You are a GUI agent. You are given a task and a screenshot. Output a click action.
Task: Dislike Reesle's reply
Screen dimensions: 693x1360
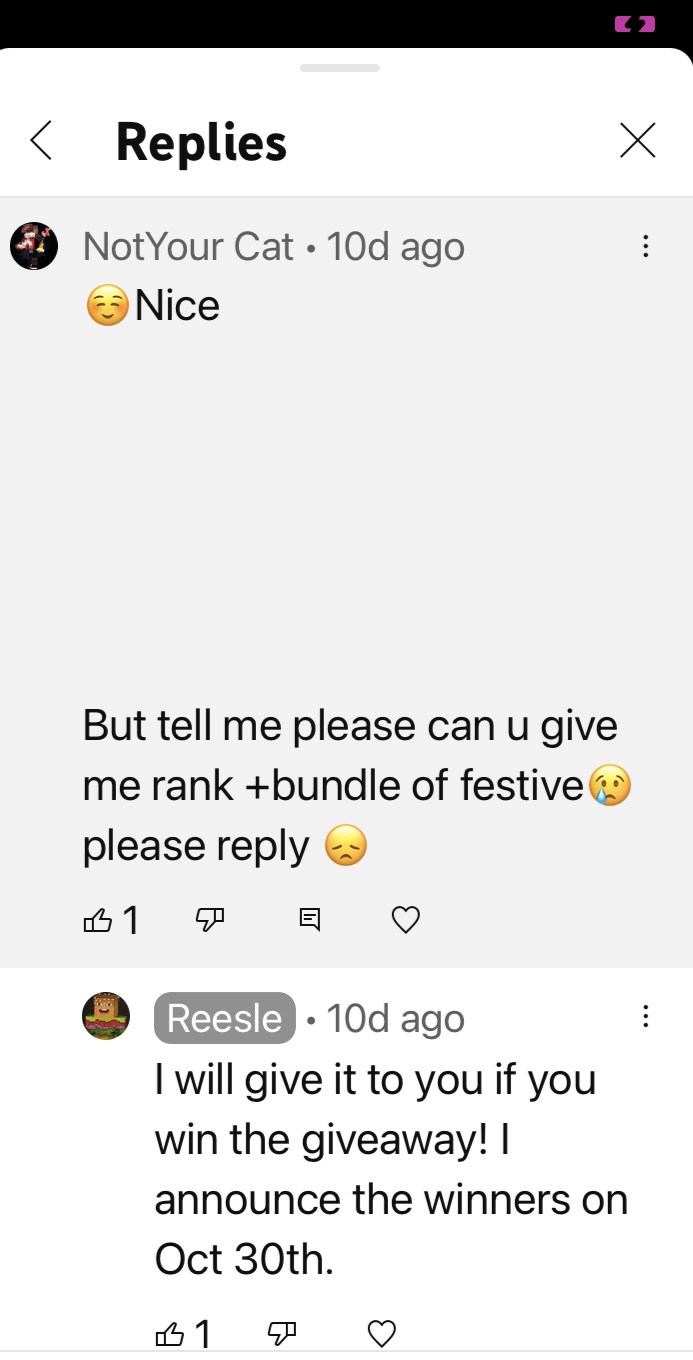283,1333
